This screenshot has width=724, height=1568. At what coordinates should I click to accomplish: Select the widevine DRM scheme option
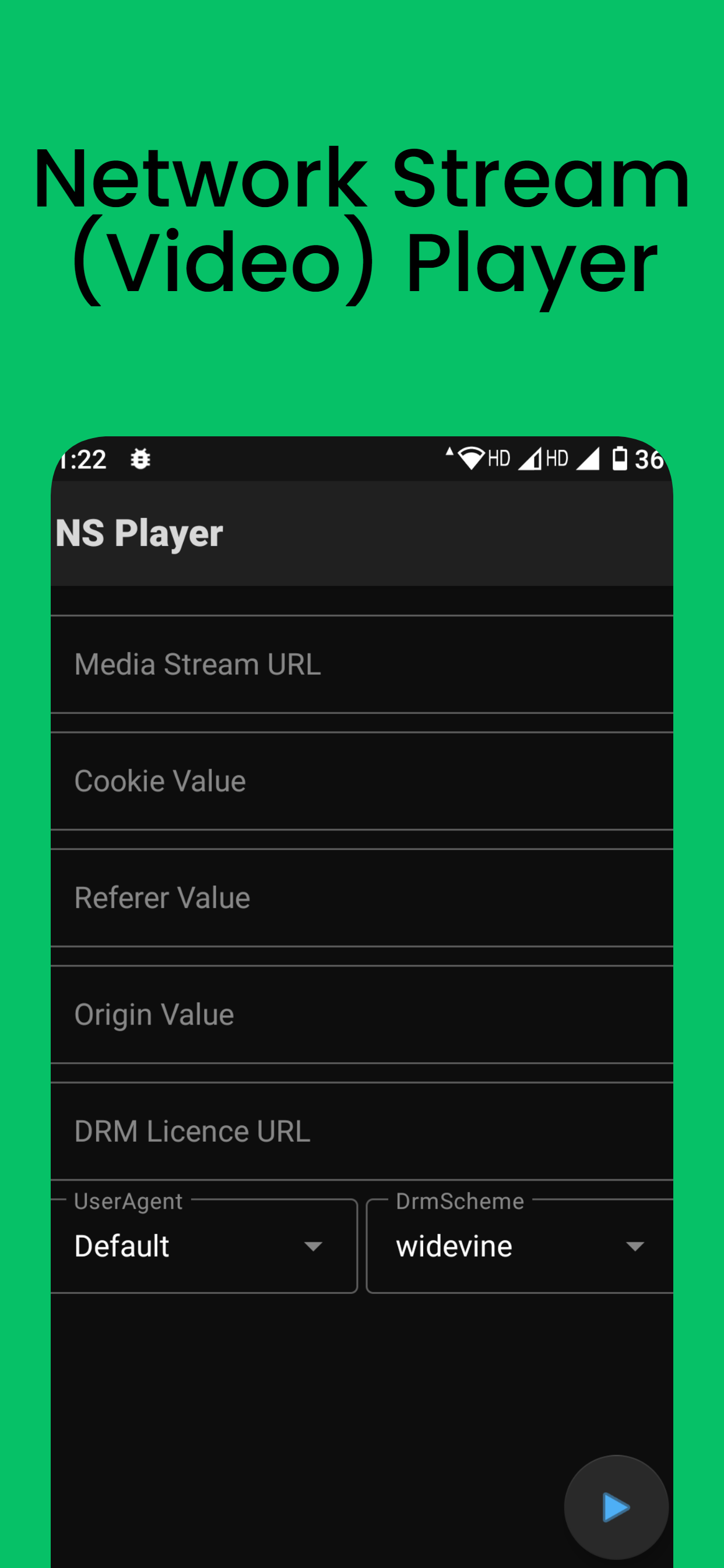click(x=454, y=1245)
